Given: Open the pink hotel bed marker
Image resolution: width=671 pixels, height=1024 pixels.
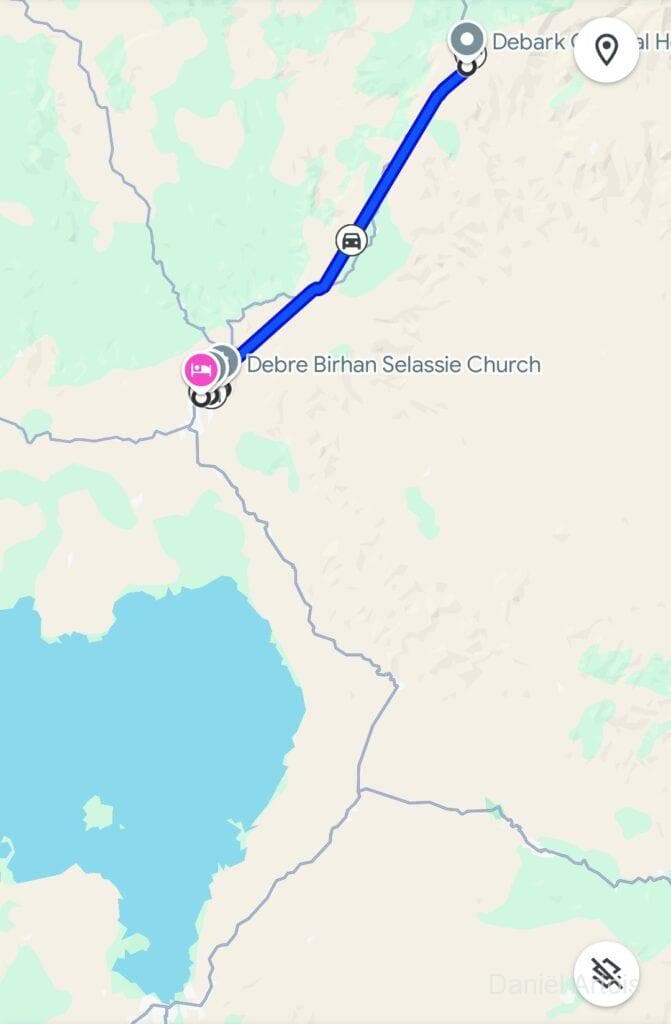Looking at the screenshot, I should [x=200, y=369].
